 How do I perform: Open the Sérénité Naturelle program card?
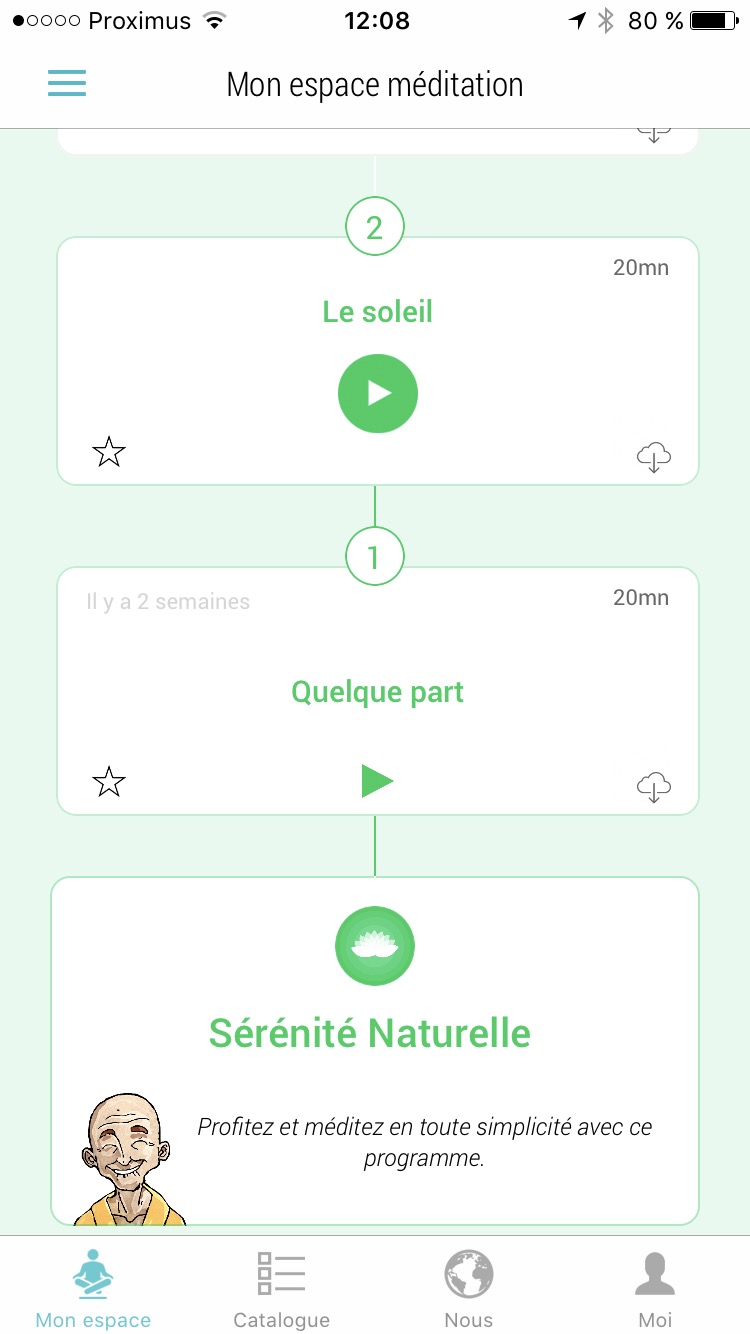pyautogui.click(x=374, y=1034)
